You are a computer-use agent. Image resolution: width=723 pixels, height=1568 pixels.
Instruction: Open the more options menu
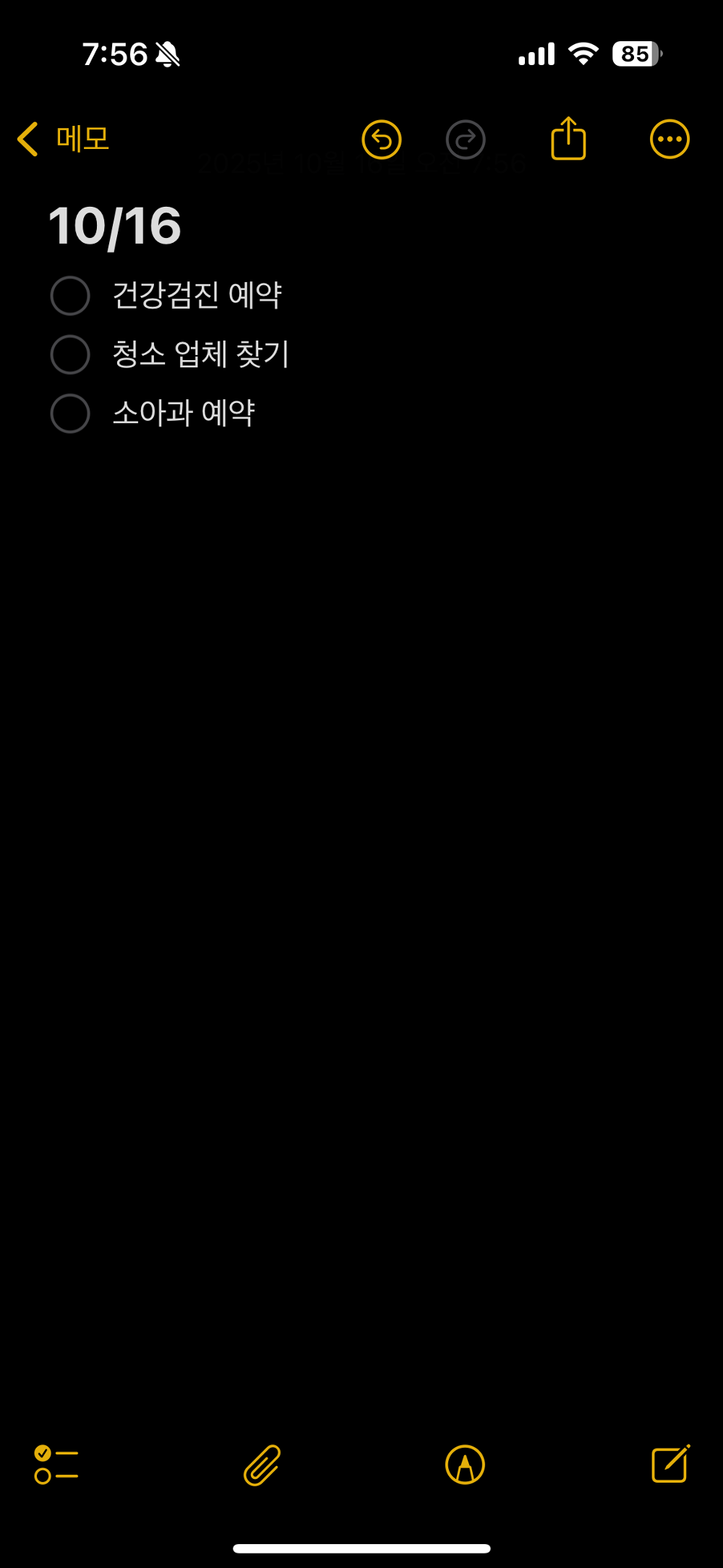pyautogui.click(x=669, y=139)
